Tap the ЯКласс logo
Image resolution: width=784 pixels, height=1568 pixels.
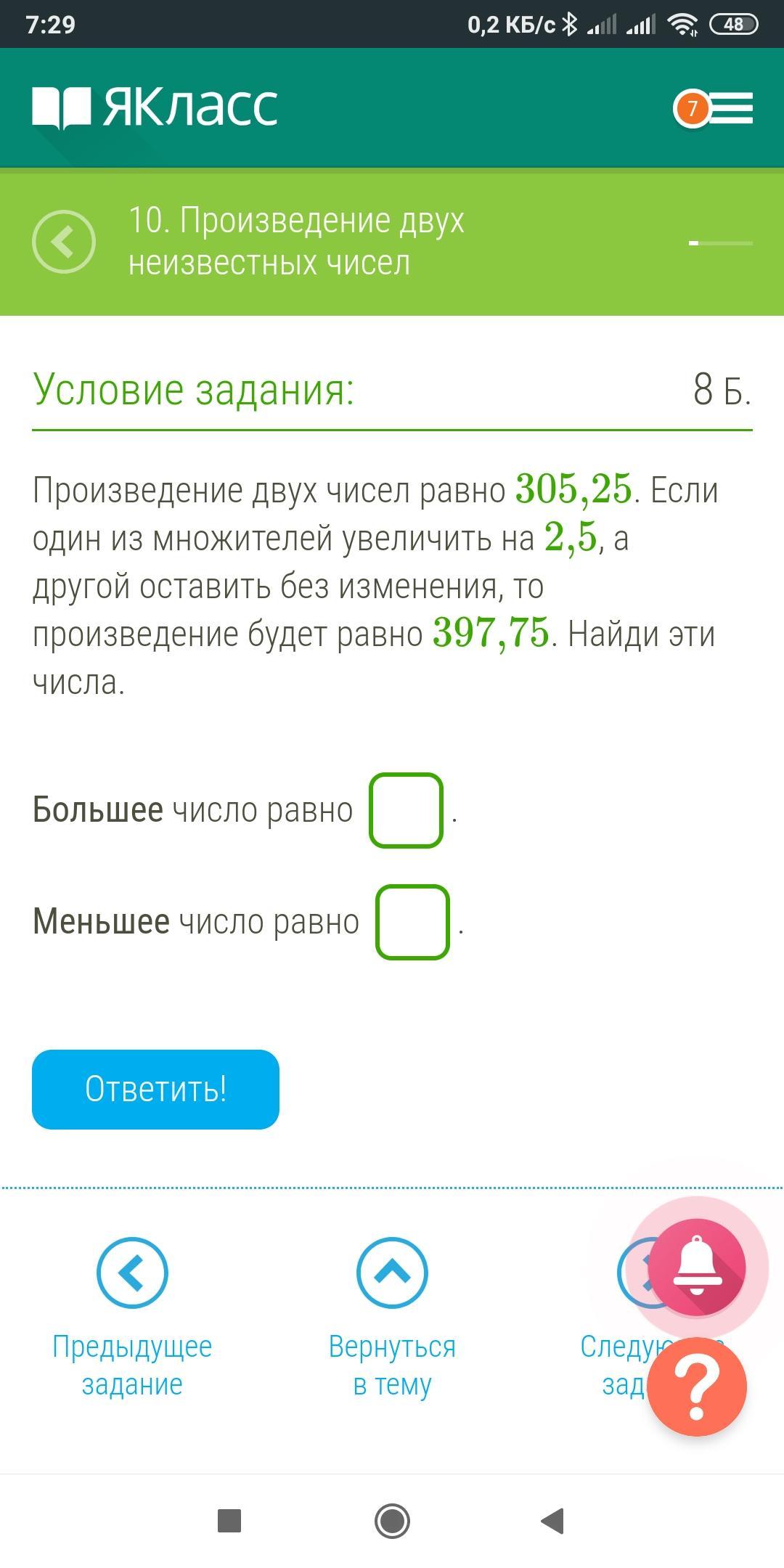pos(155,107)
